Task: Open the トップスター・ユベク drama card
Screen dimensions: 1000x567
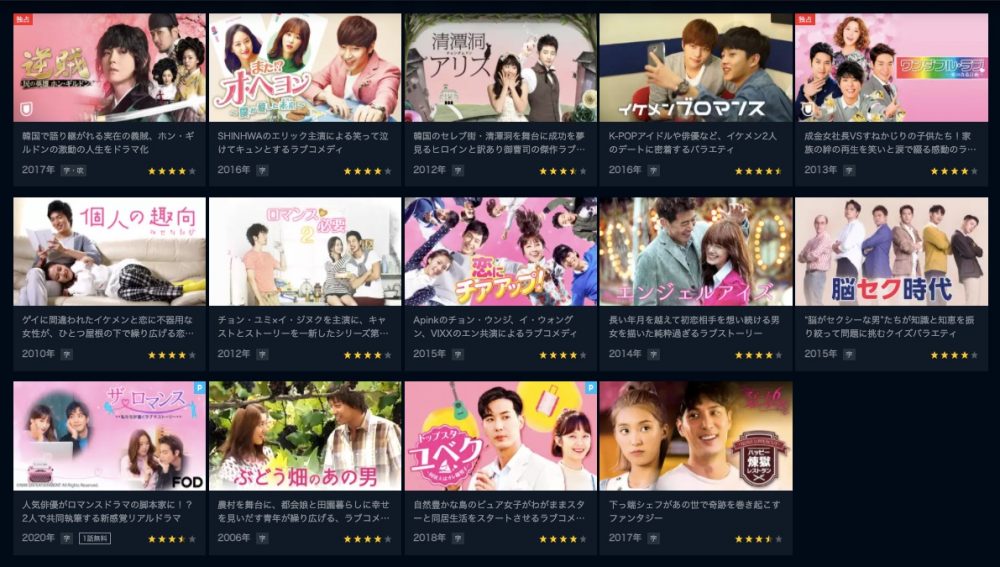Action: pyautogui.click(x=500, y=436)
